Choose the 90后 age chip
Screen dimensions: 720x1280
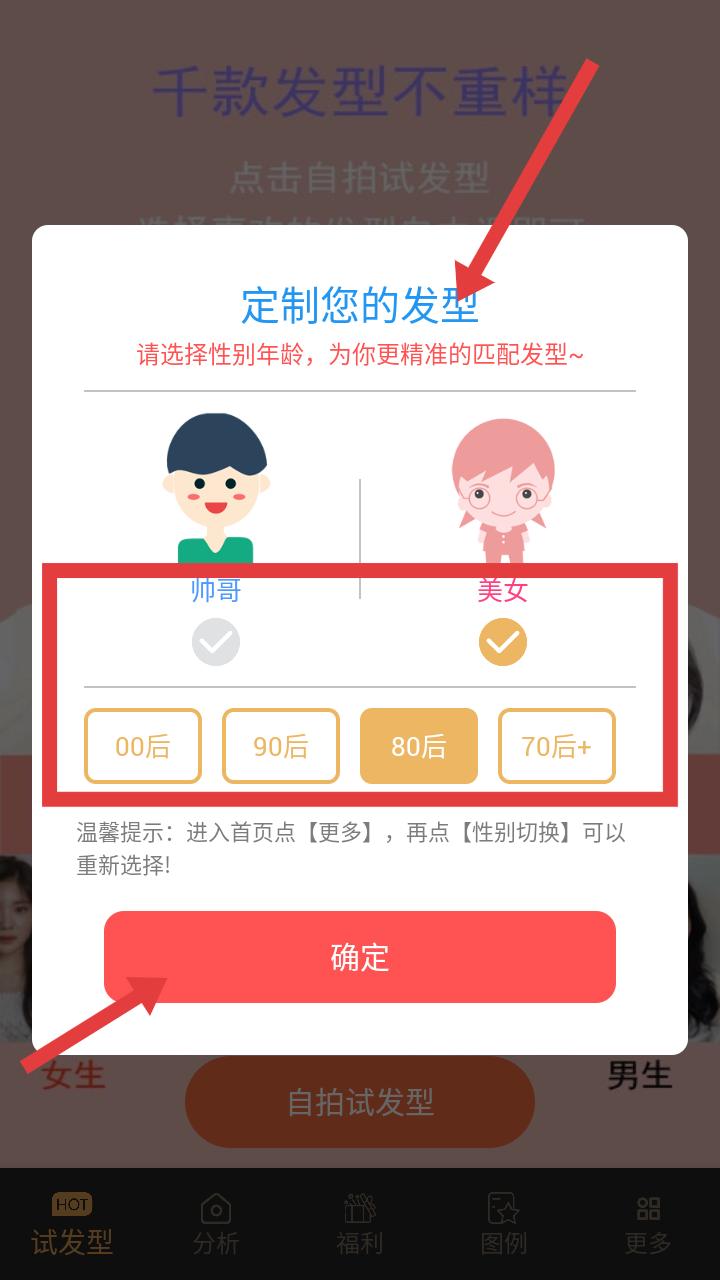pos(281,746)
